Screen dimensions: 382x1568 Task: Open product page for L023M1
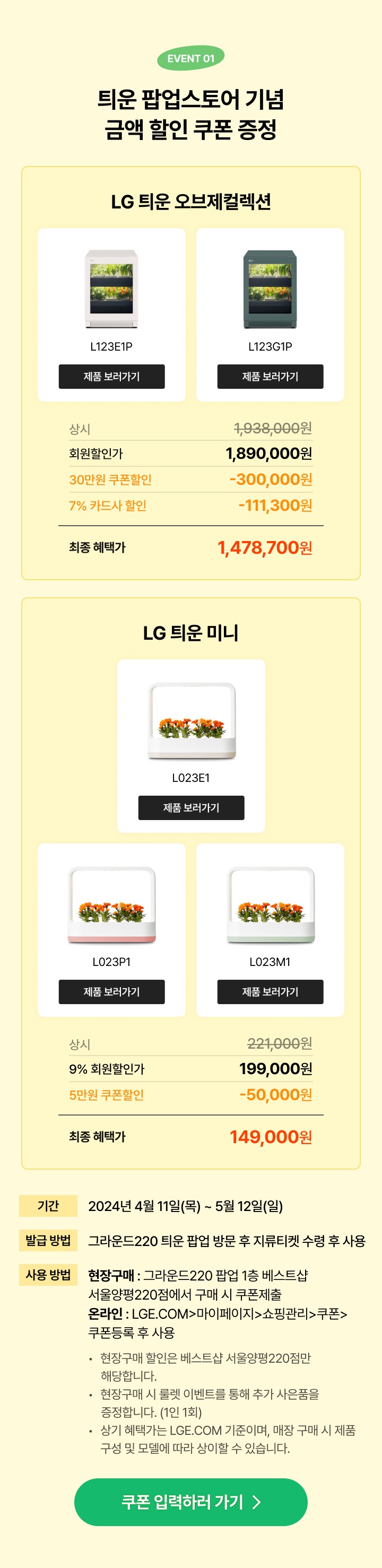pyautogui.click(x=270, y=991)
